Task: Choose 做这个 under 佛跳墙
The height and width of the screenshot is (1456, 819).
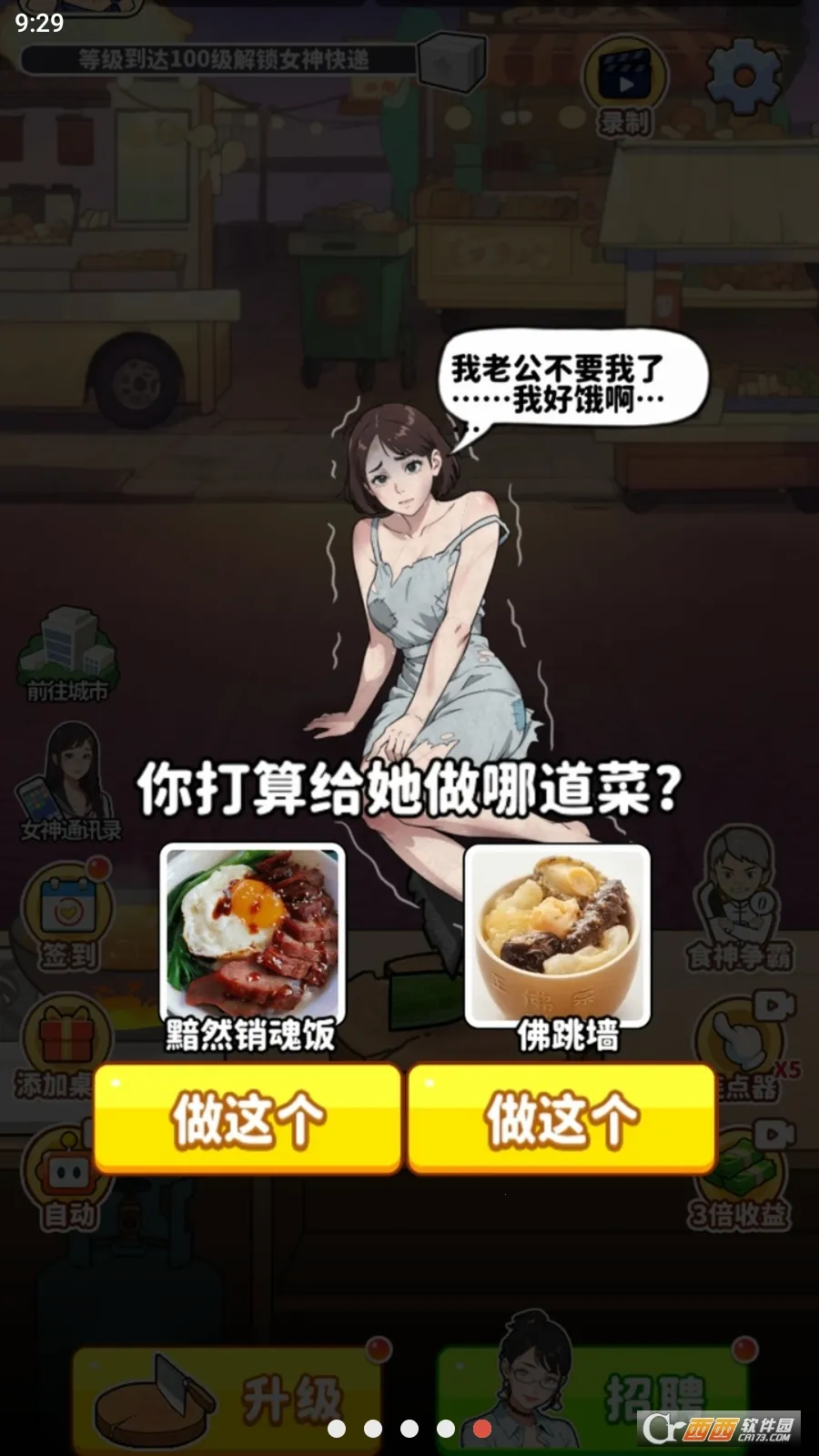Action: tap(561, 1119)
